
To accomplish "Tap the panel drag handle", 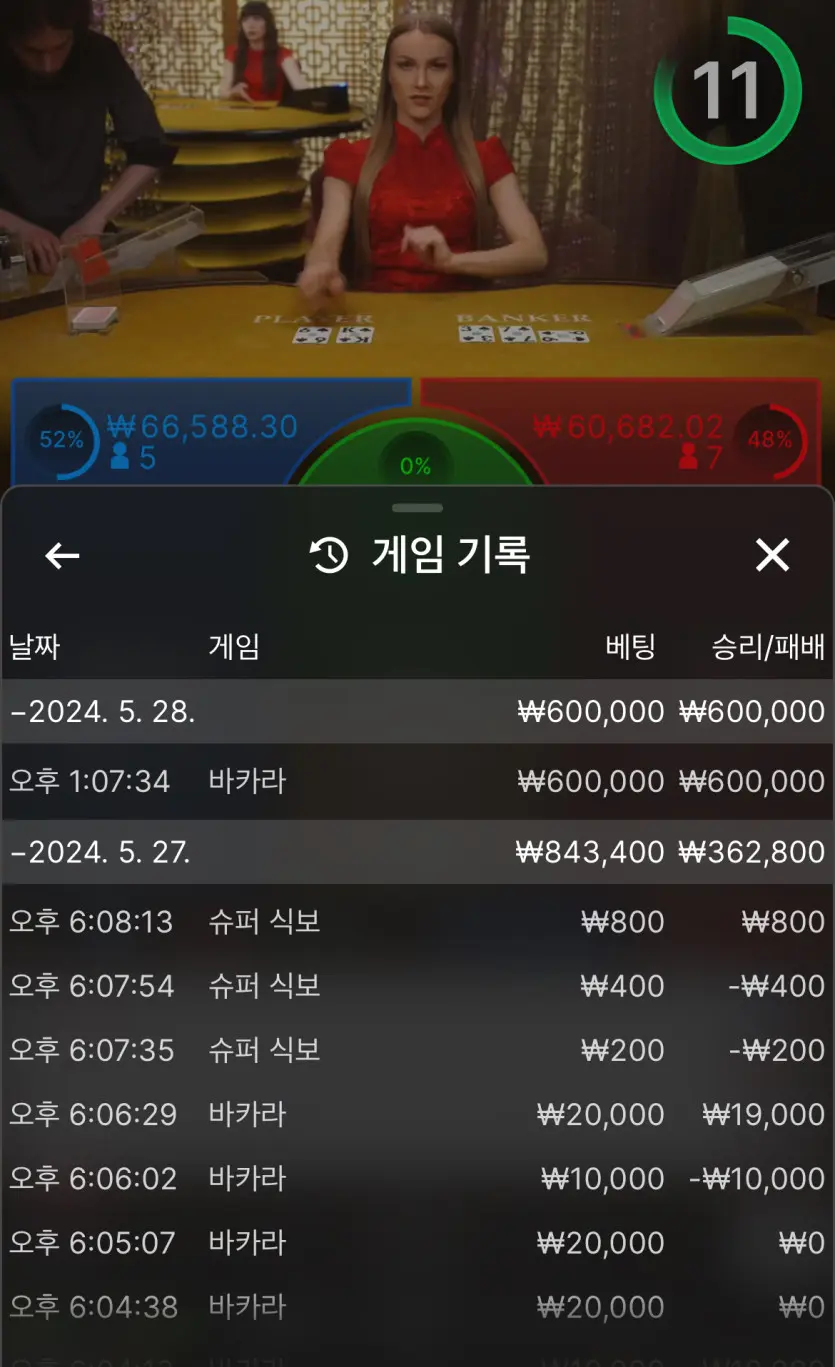I will click(x=417, y=508).
